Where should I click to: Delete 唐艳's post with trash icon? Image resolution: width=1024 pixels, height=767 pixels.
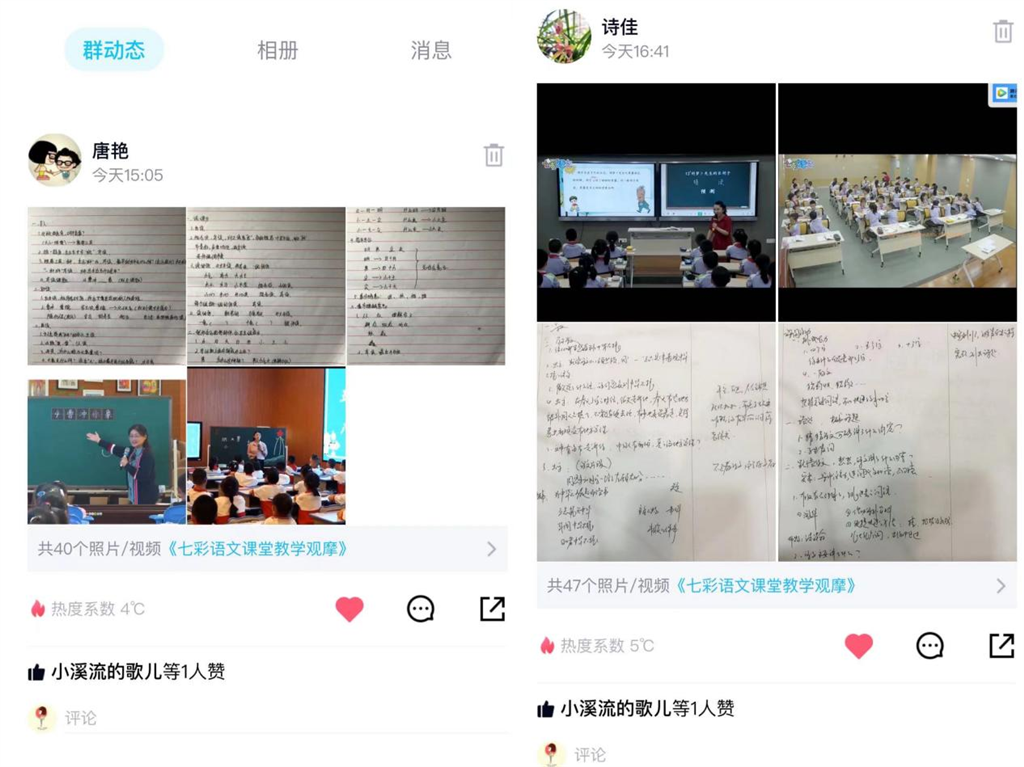coord(493,155)
